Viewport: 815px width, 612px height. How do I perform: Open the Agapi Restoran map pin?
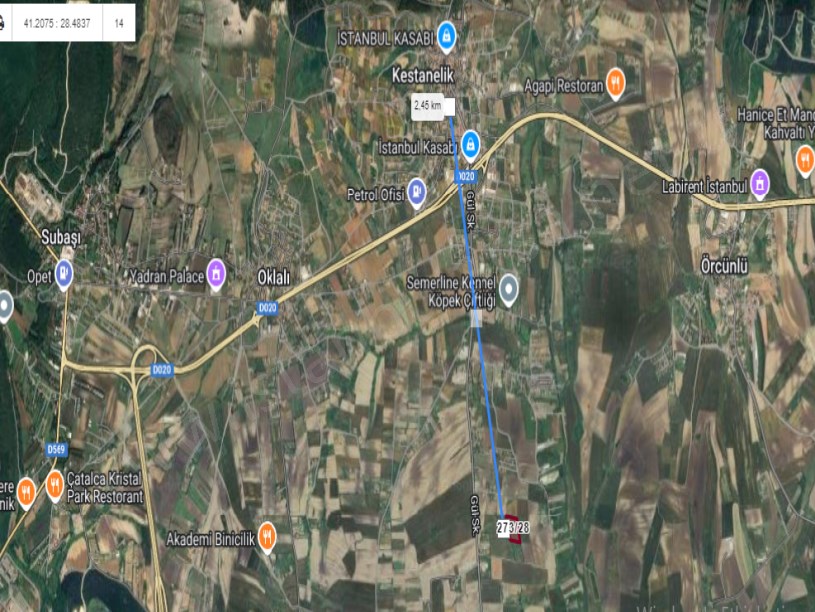[617, 85]
